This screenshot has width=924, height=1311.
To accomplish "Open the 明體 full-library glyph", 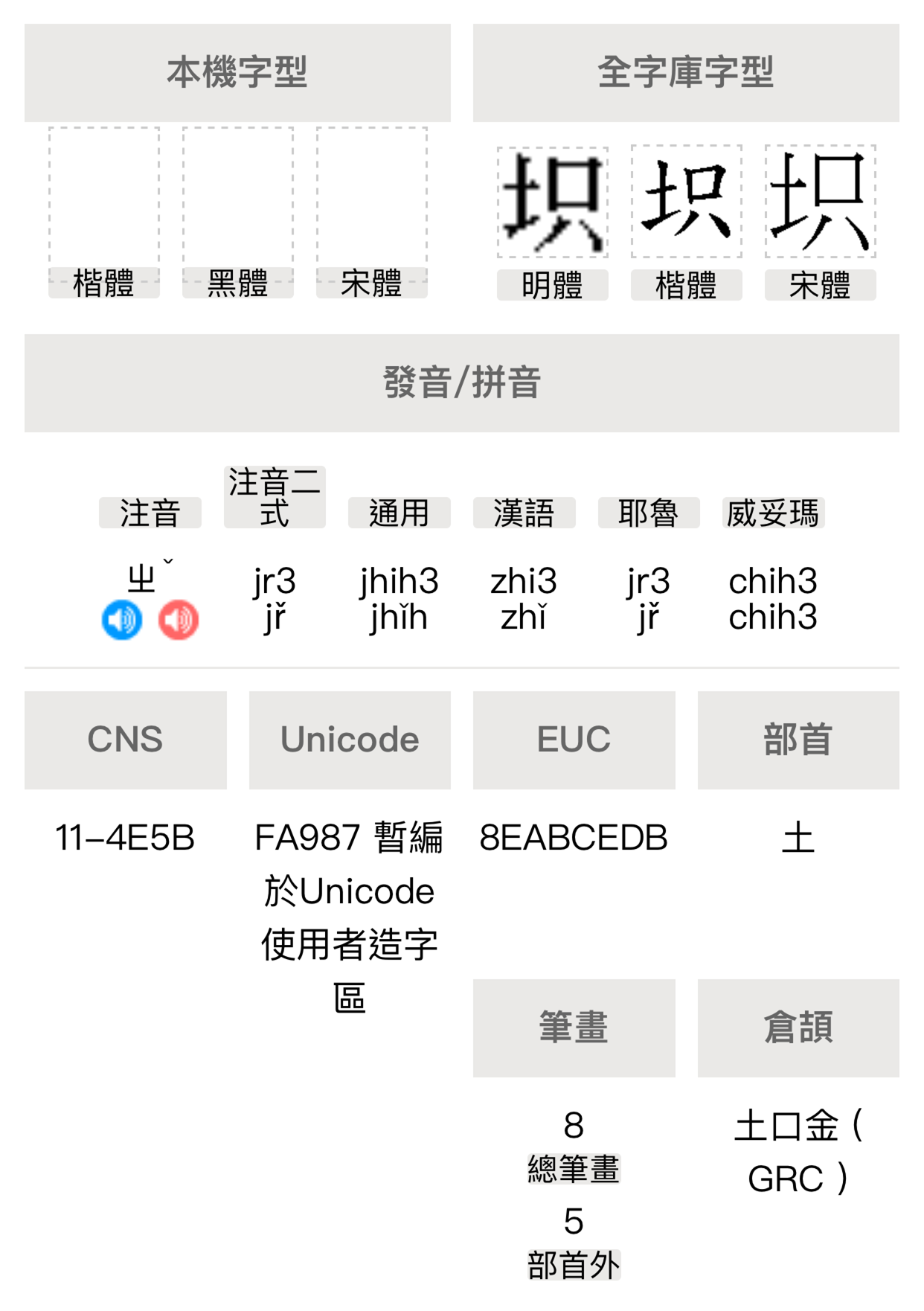I will click(x=553, y=202).
